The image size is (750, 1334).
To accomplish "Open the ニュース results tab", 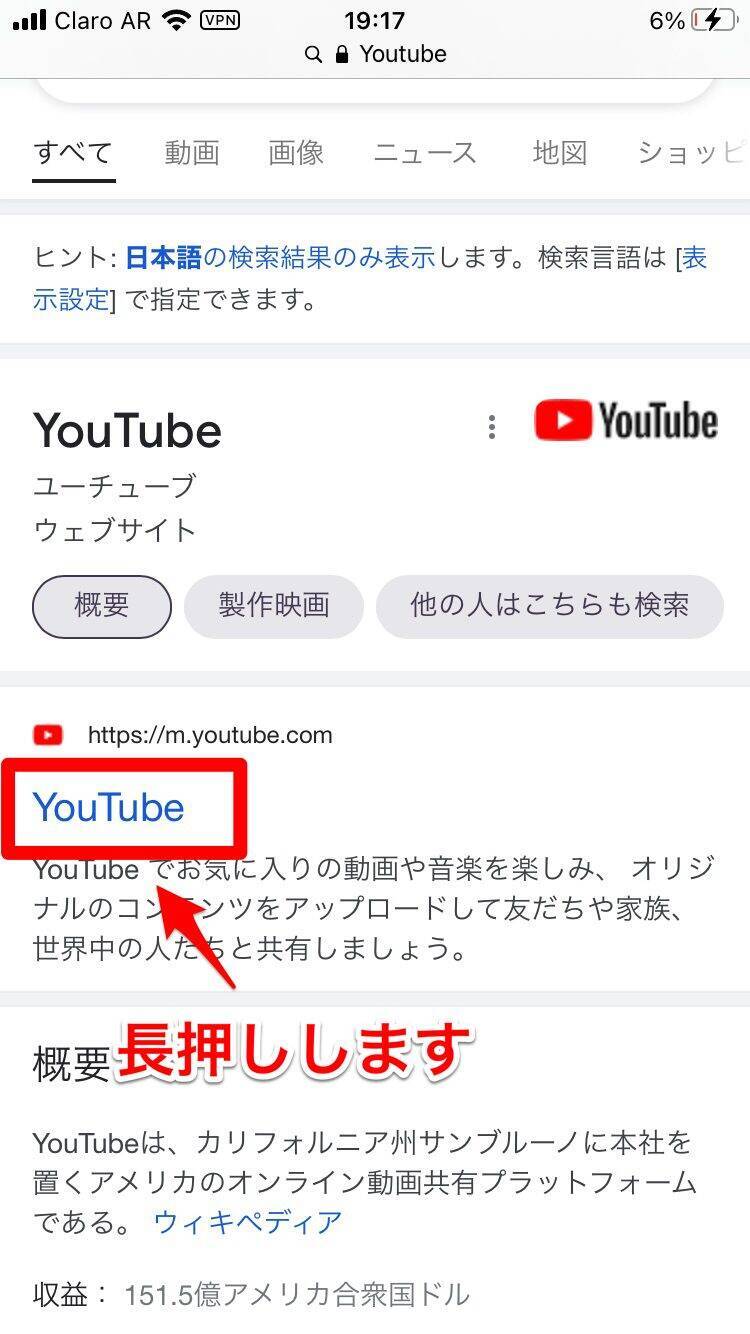I will click(x=425, y=153).
